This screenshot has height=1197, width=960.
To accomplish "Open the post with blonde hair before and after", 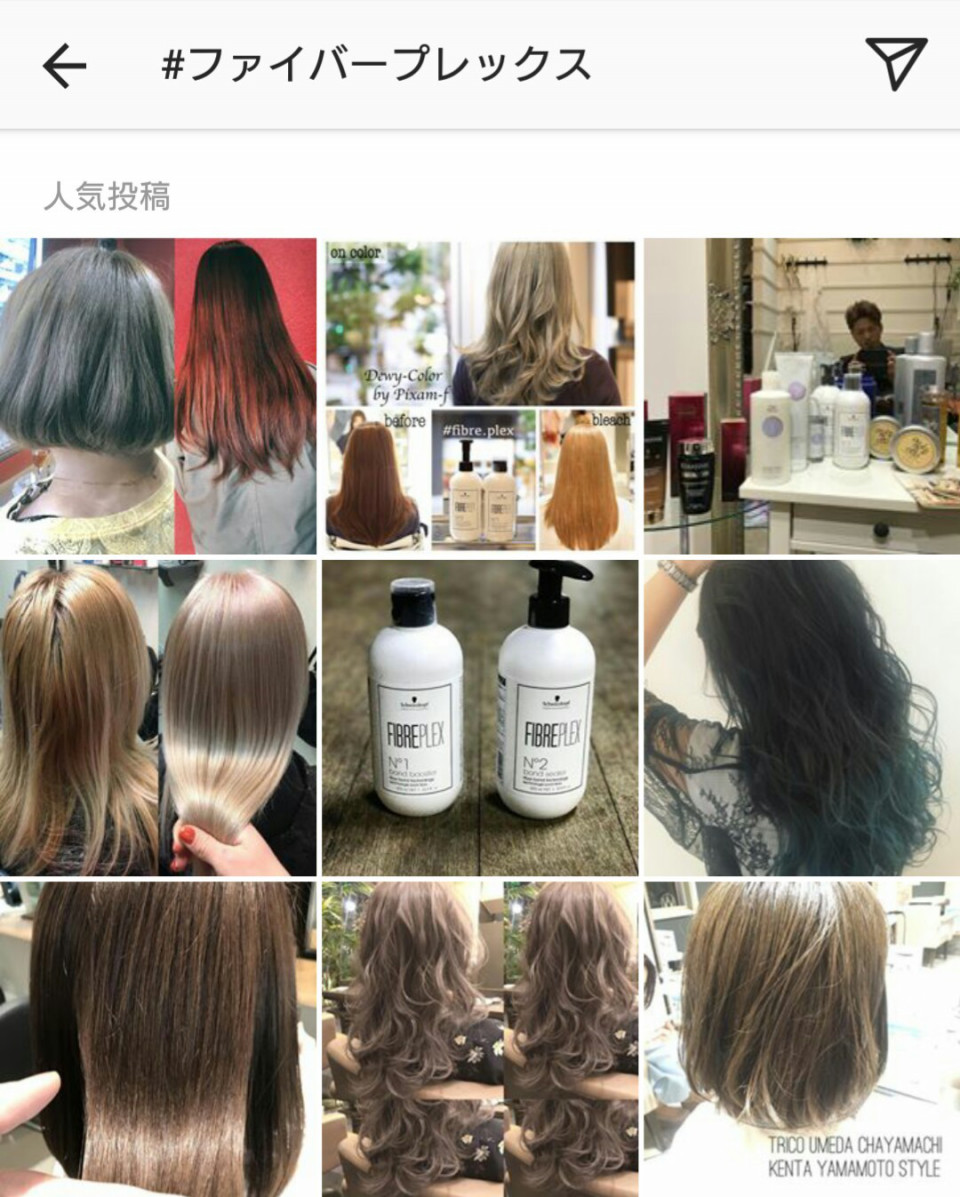I will pos(158,717).
